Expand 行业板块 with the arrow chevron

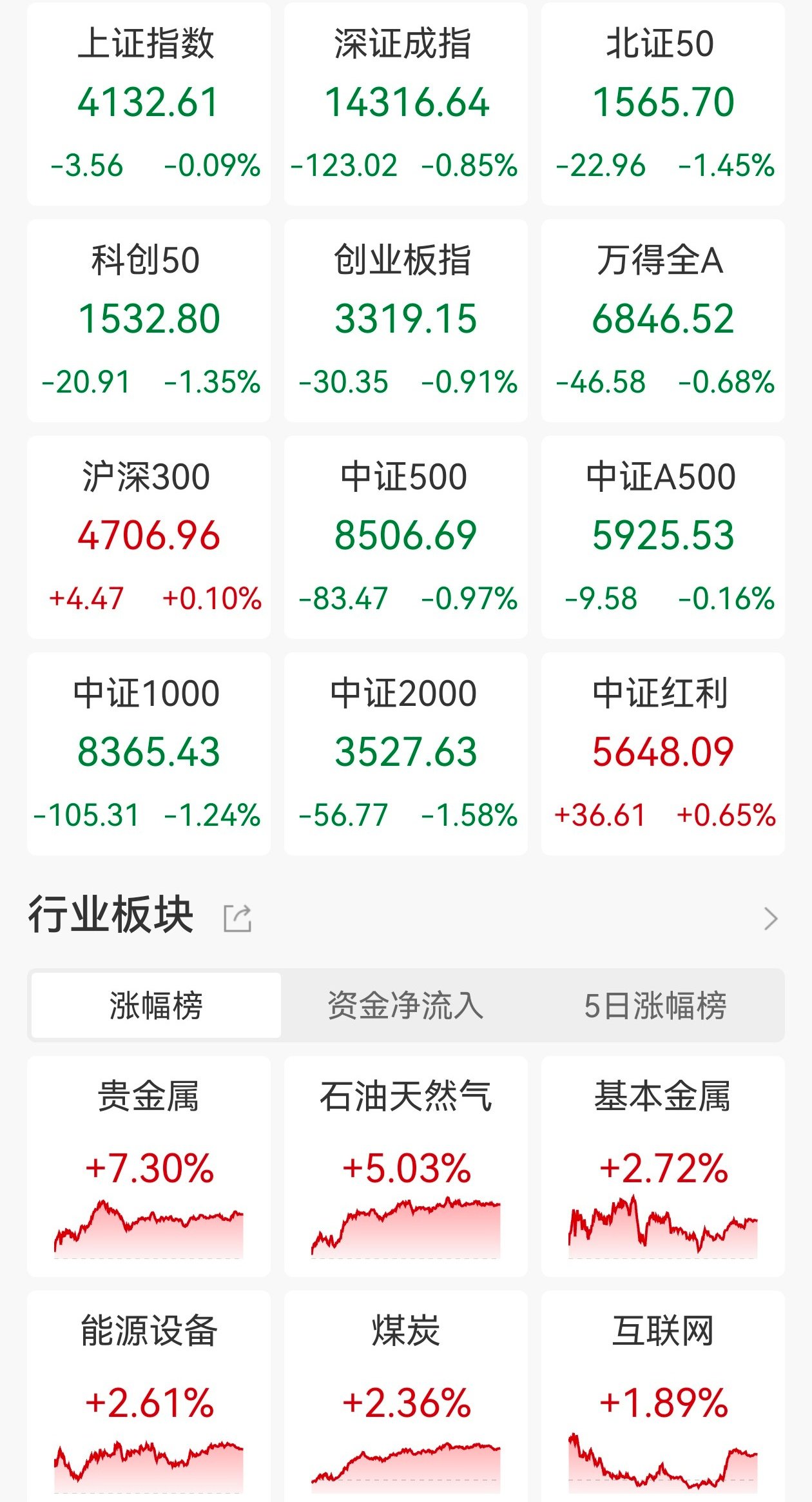770,918
